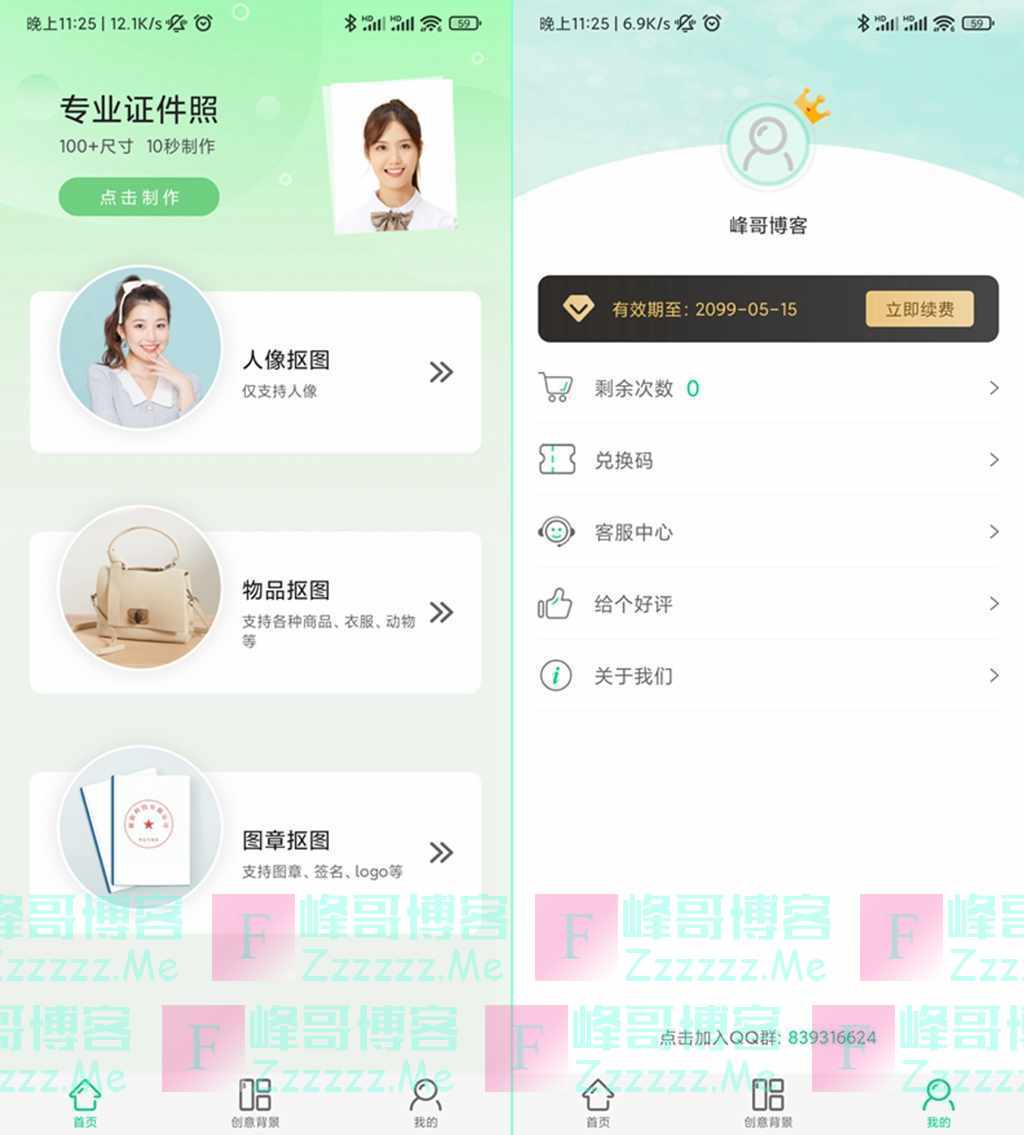Open 客服中心 customer service
This screenshot has width=1024, height=1135.
point(768,532)
